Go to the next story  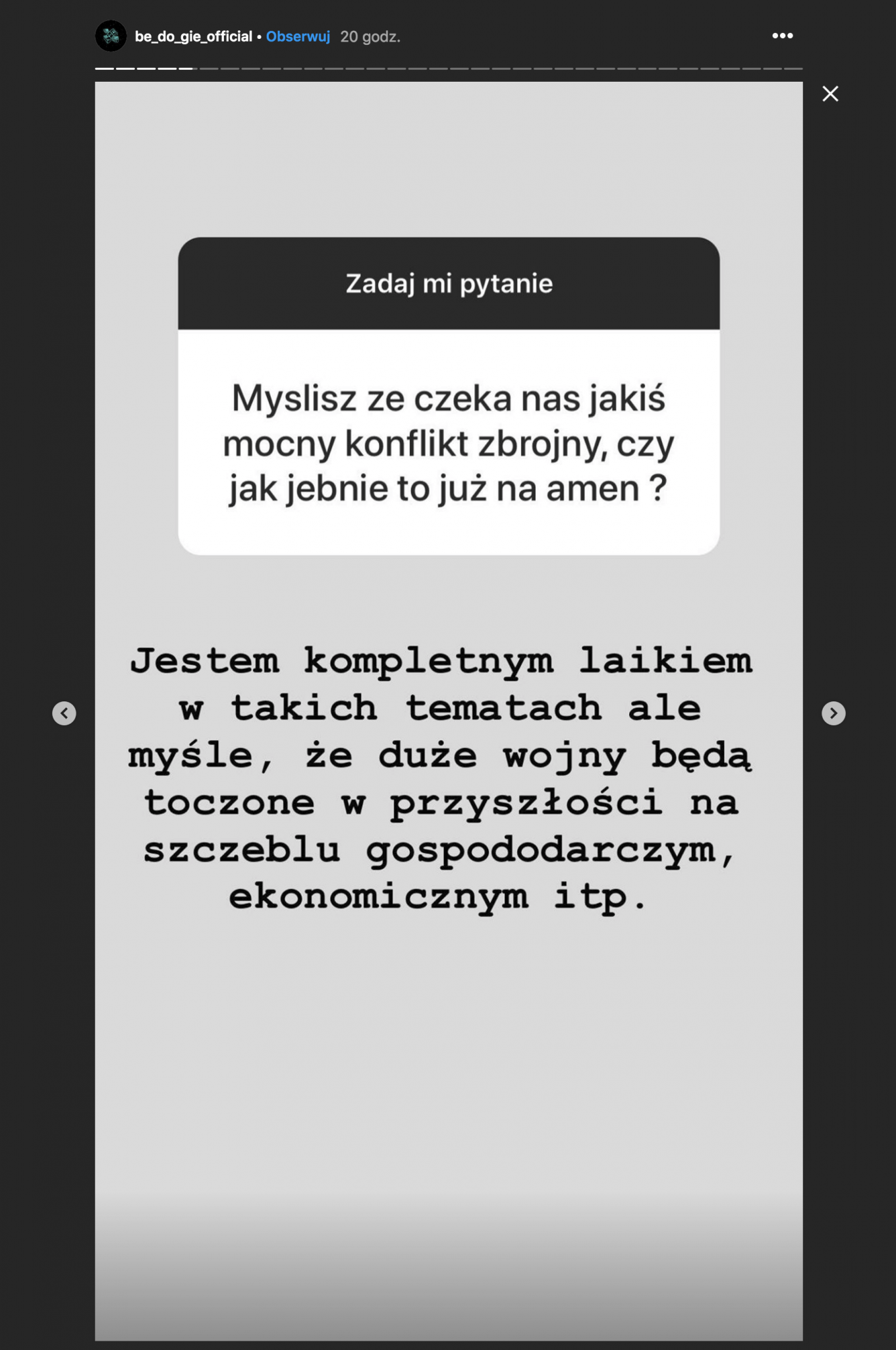833,713
